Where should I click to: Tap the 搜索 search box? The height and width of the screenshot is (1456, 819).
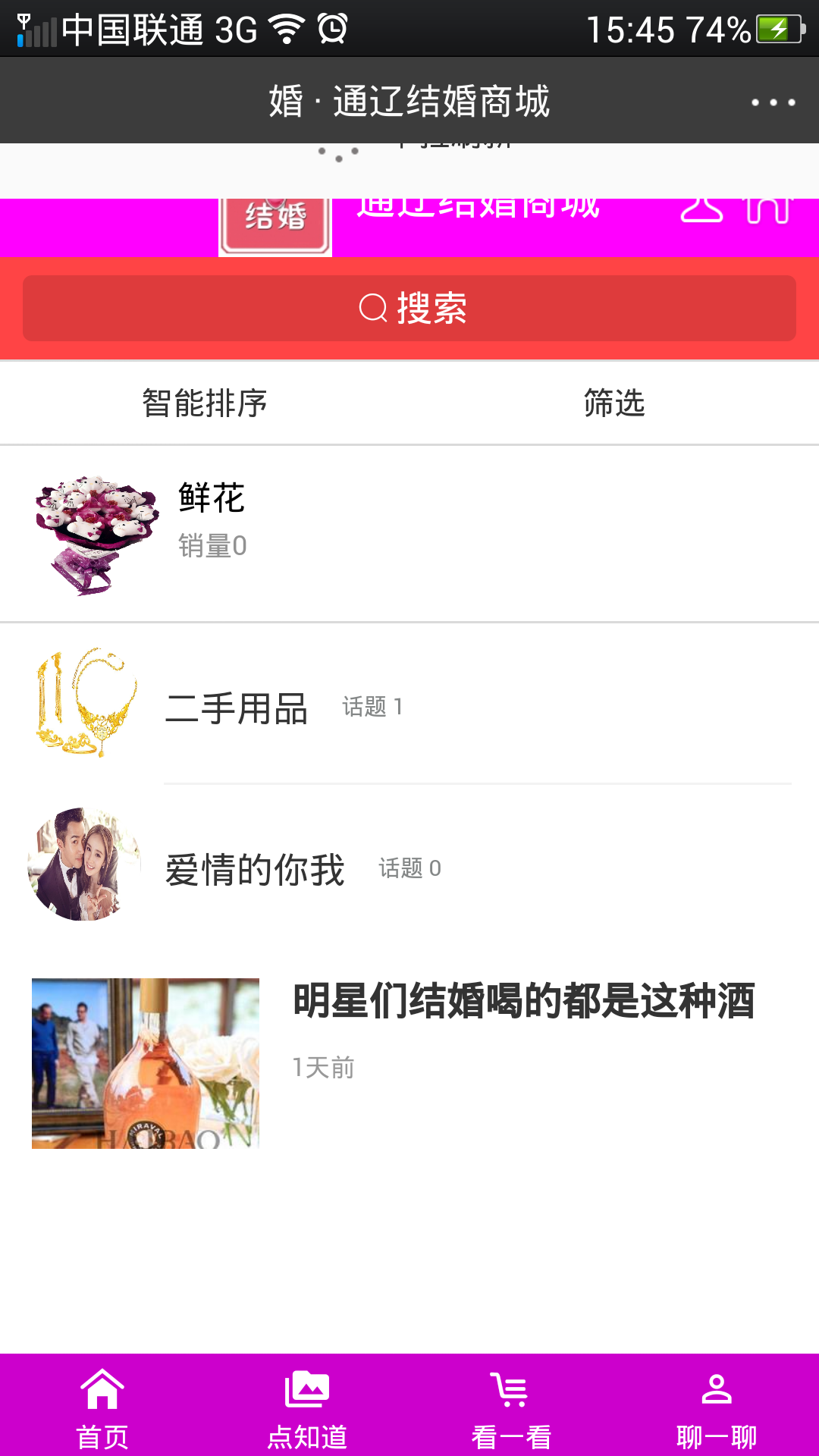tap(409, 308)
